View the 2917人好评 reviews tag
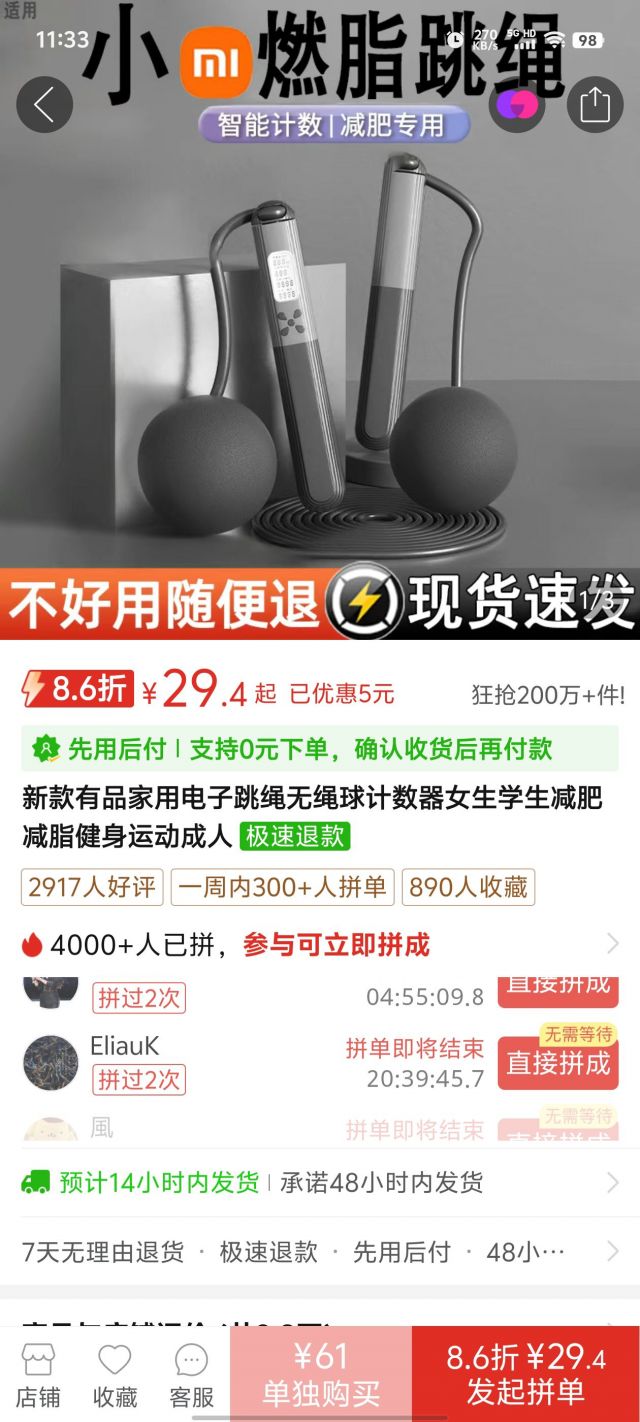The width and height of the screenshot is (640, 1422). point(93,887)
